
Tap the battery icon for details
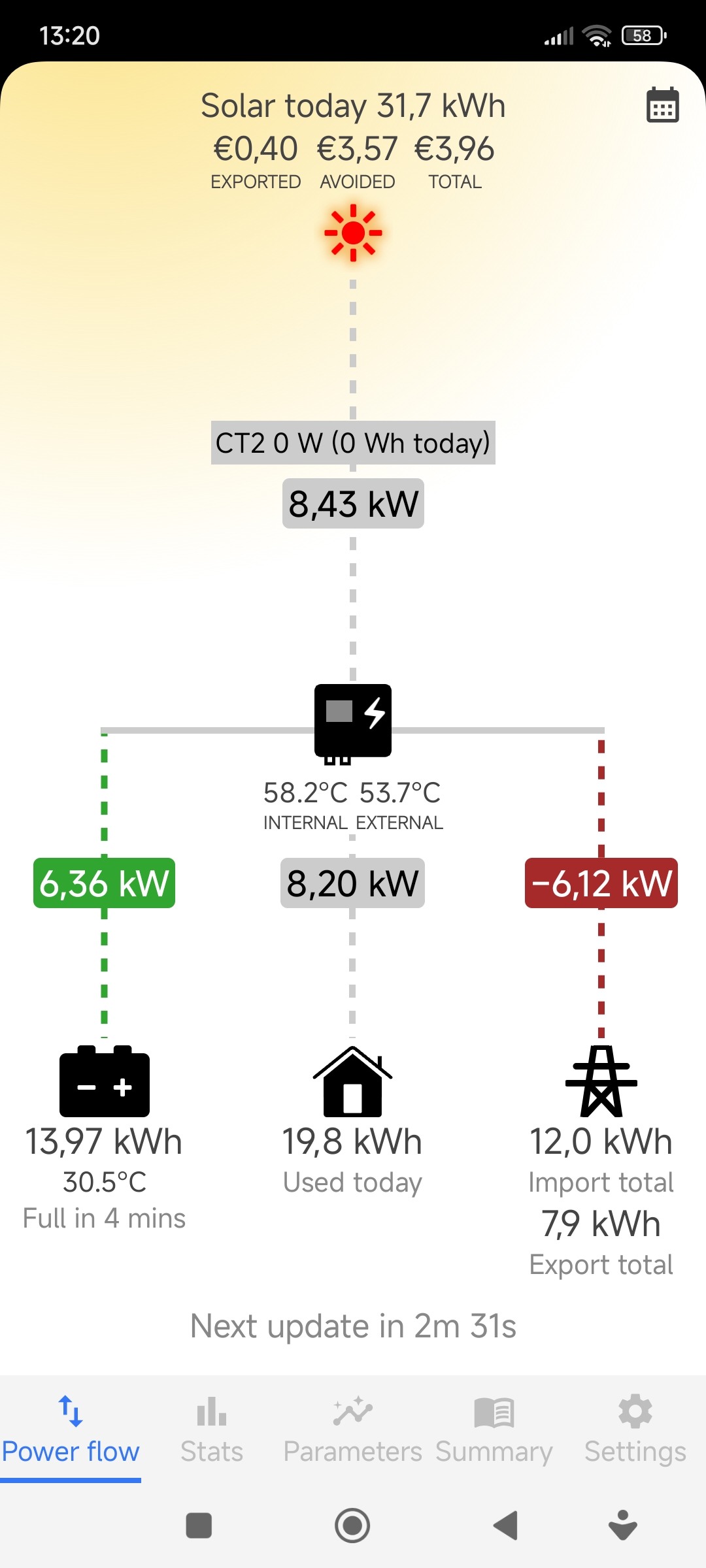(105, 1081)
